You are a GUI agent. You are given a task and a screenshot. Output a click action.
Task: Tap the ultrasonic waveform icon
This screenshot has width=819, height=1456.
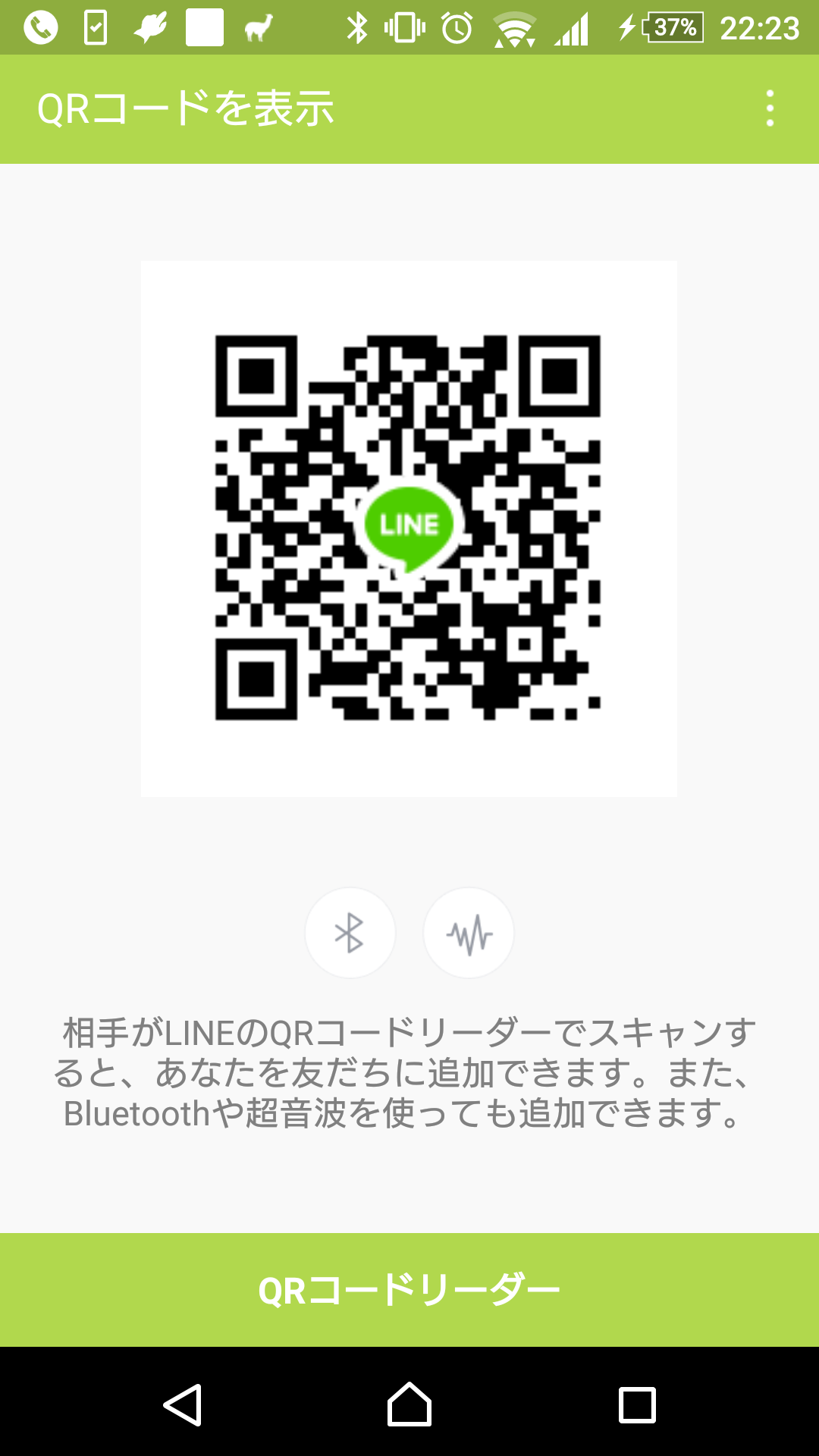click(469, 933)
